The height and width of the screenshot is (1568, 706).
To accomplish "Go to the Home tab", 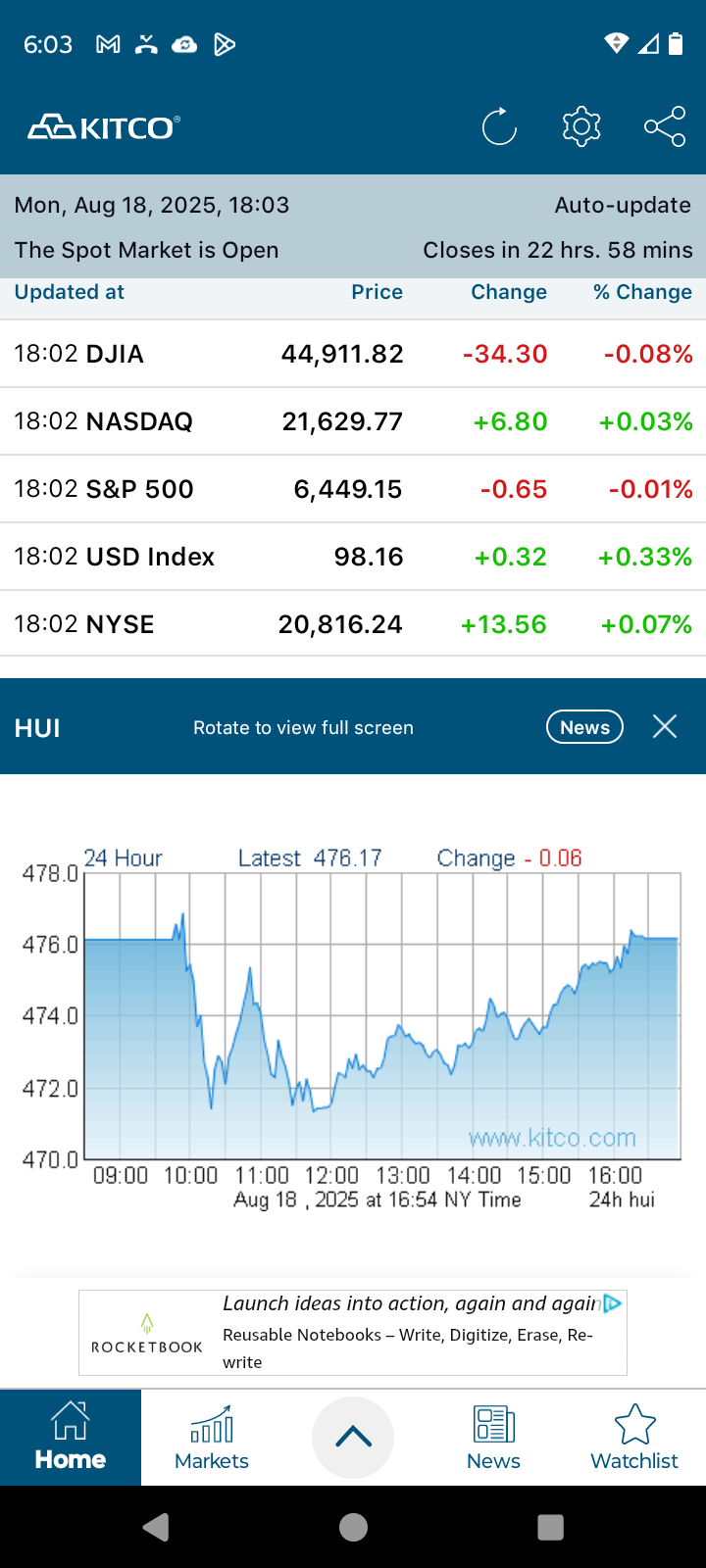I will coord(71,1437).
